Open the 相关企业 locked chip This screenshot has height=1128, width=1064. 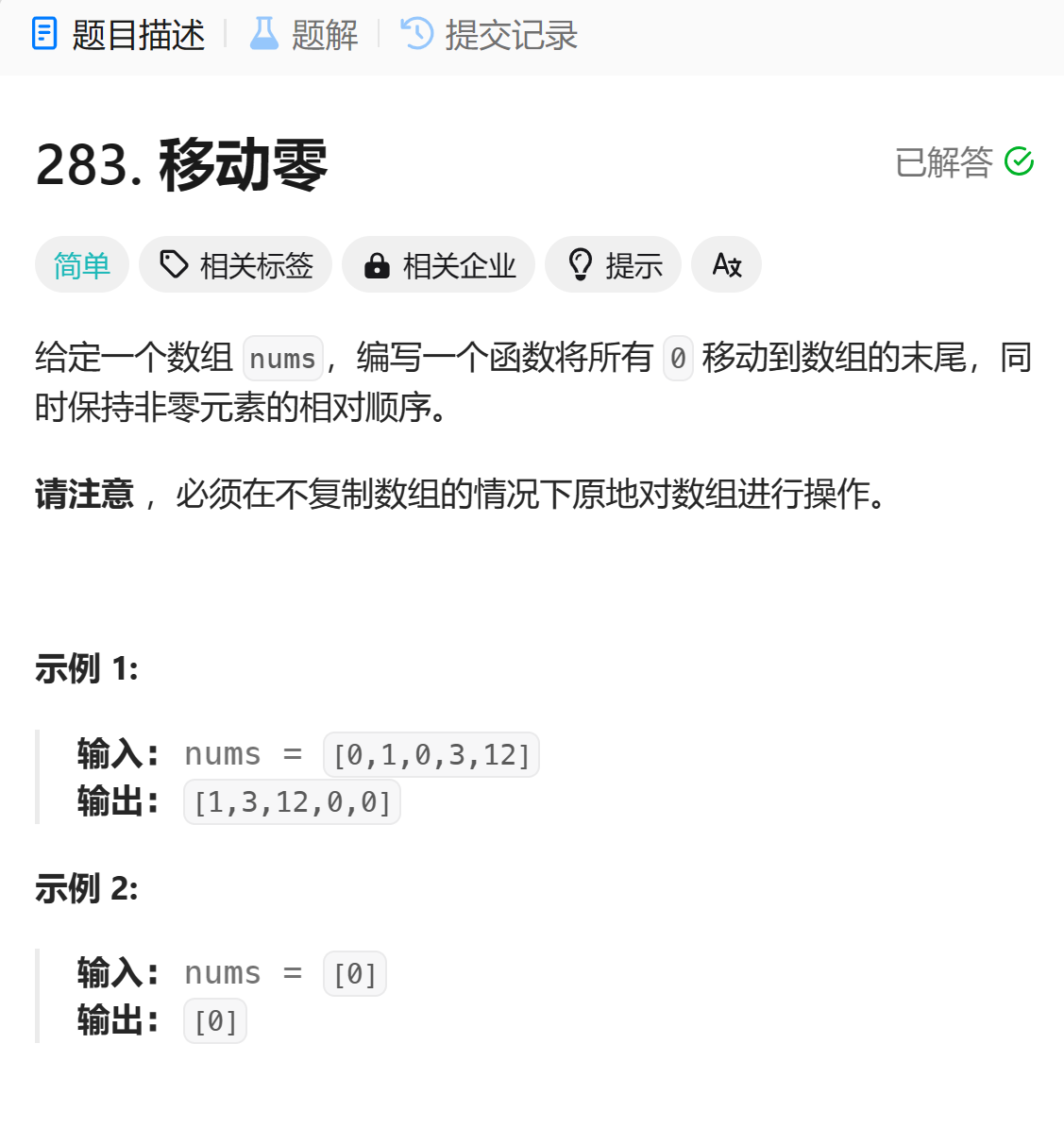tap(438, 264)
